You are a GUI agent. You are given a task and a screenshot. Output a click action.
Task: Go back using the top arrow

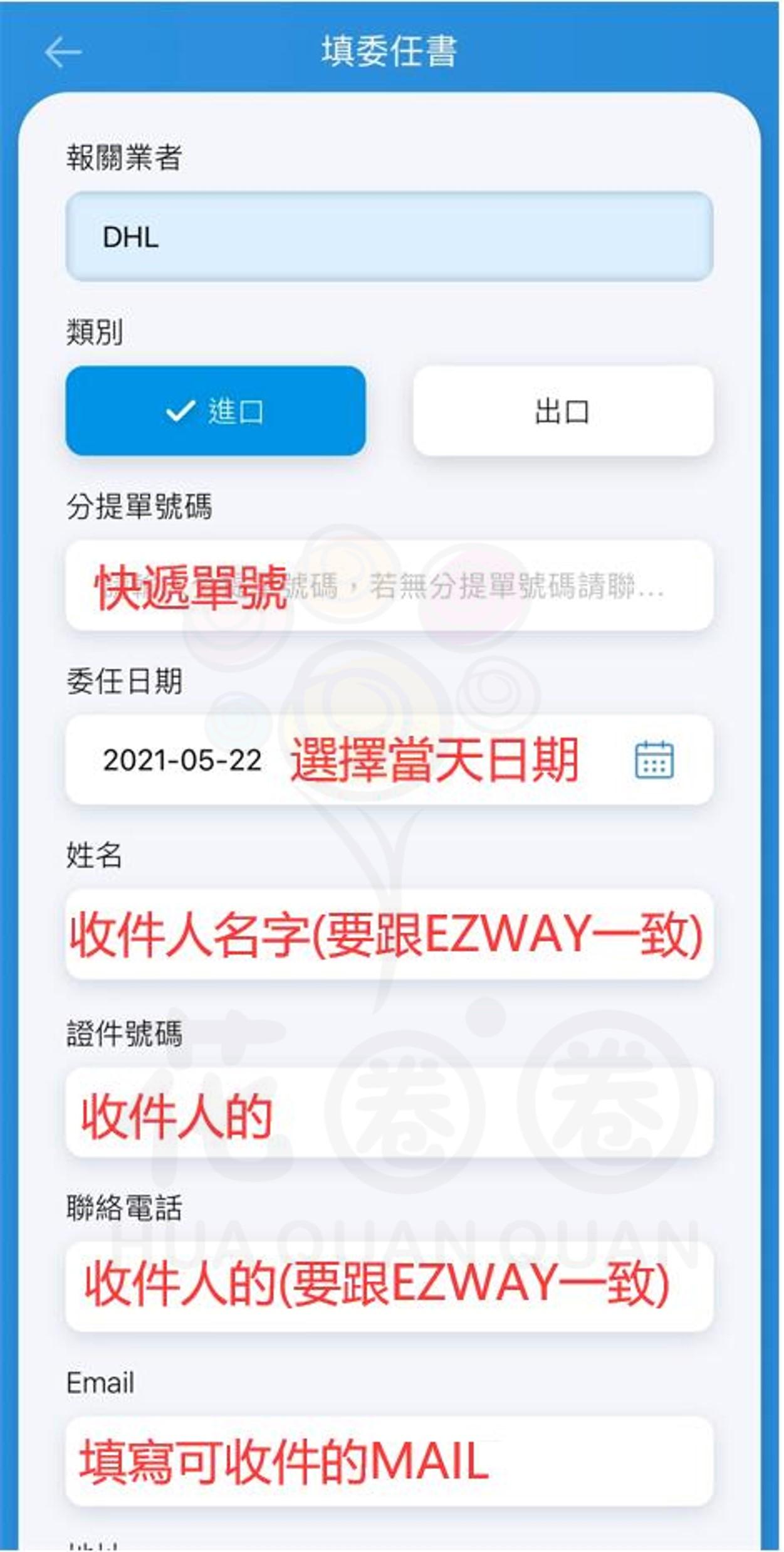[x=63, y=51]
